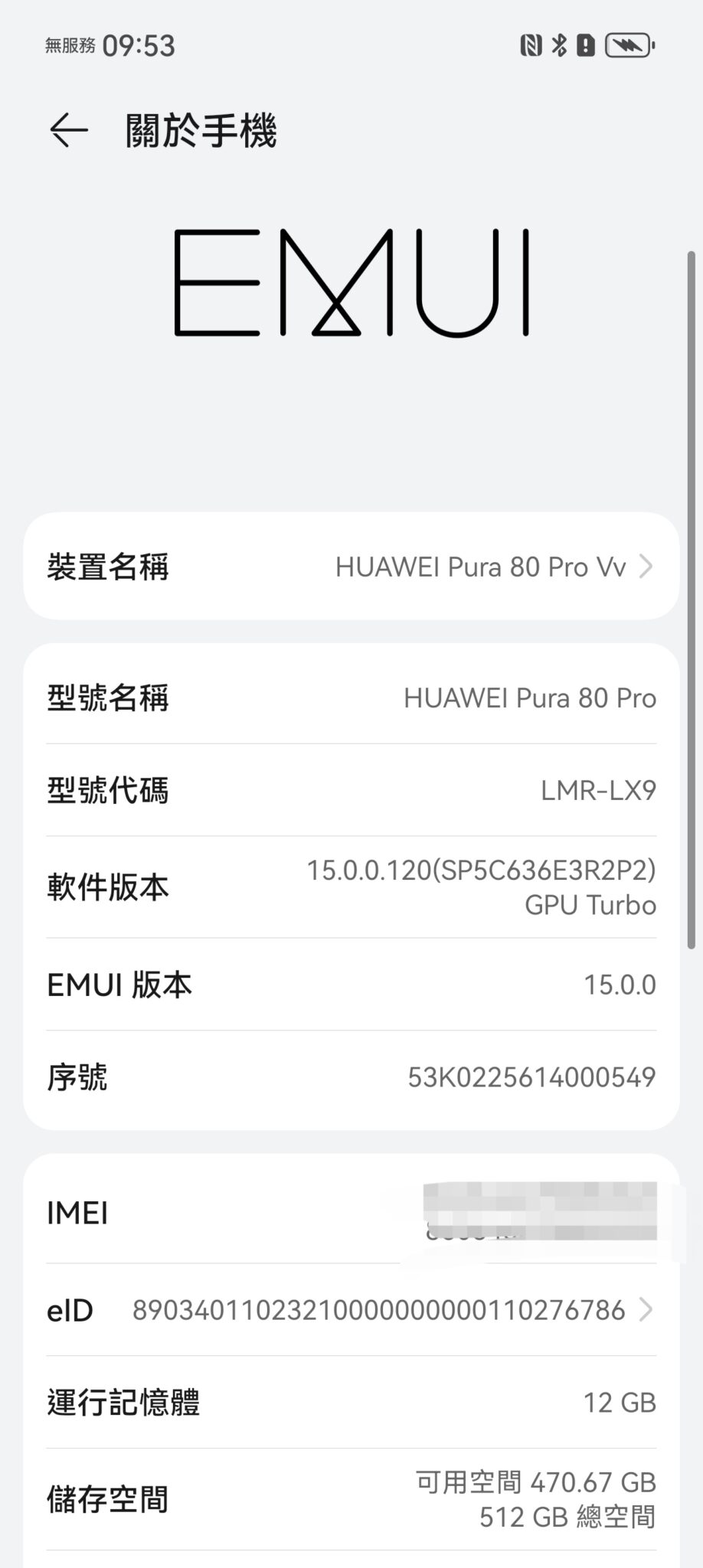Open the 裝置名稱 row
This screenshot has height=1568, width=703.
click(x=351, y=567)
